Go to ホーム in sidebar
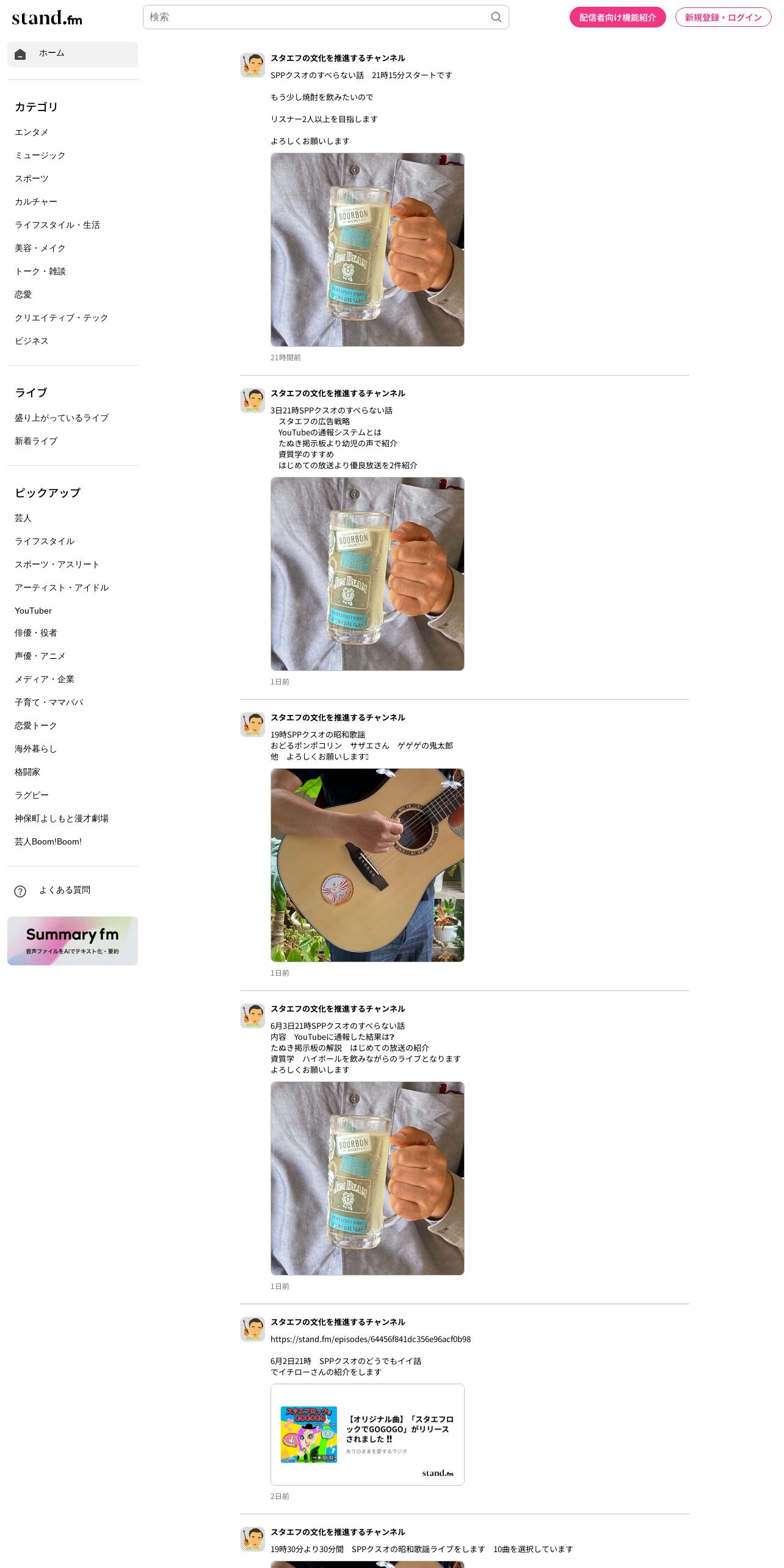The width and height of the screenshot is (784, 1568). [x=73, y=54]
